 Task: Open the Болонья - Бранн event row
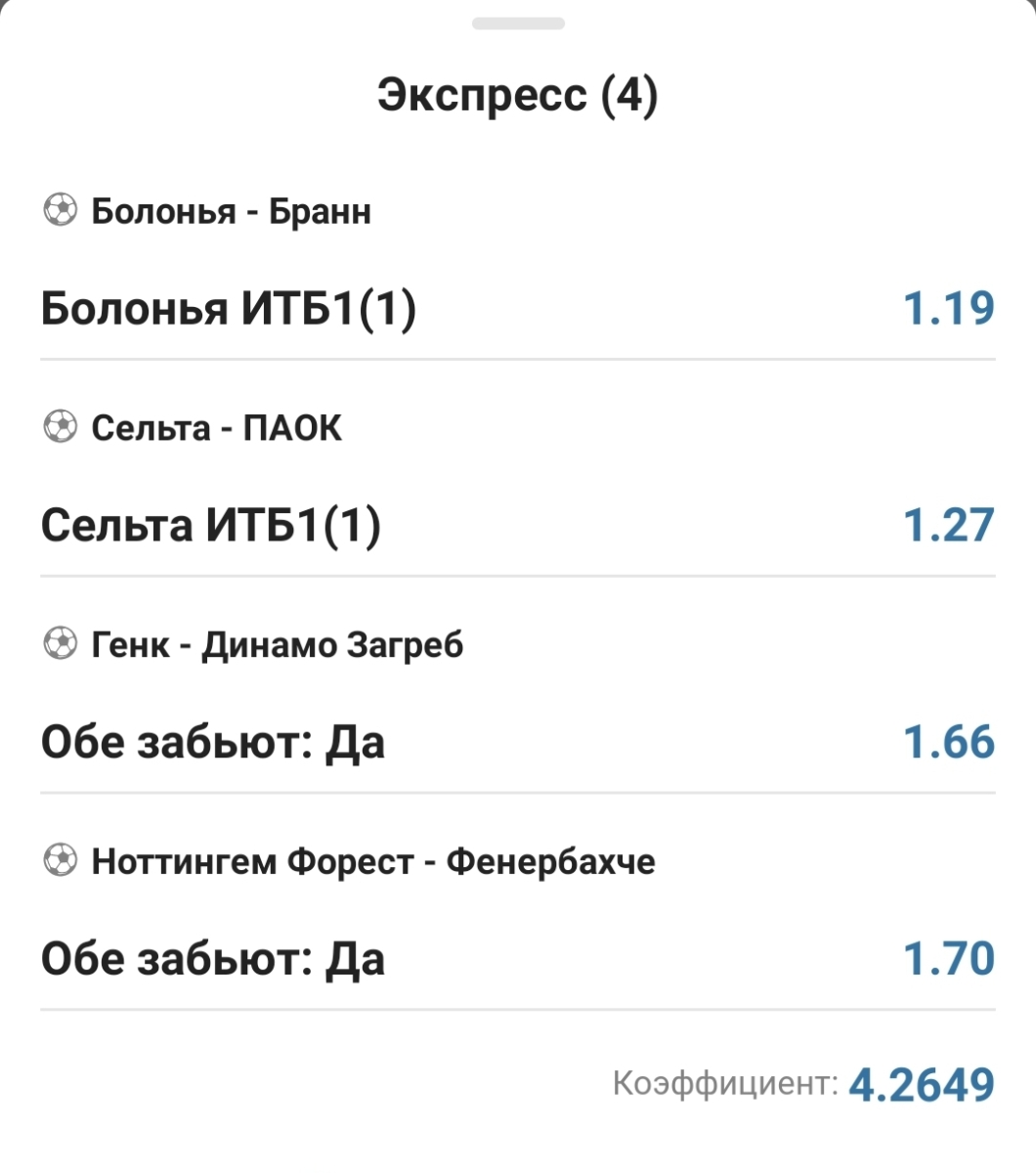click(231, 211)
